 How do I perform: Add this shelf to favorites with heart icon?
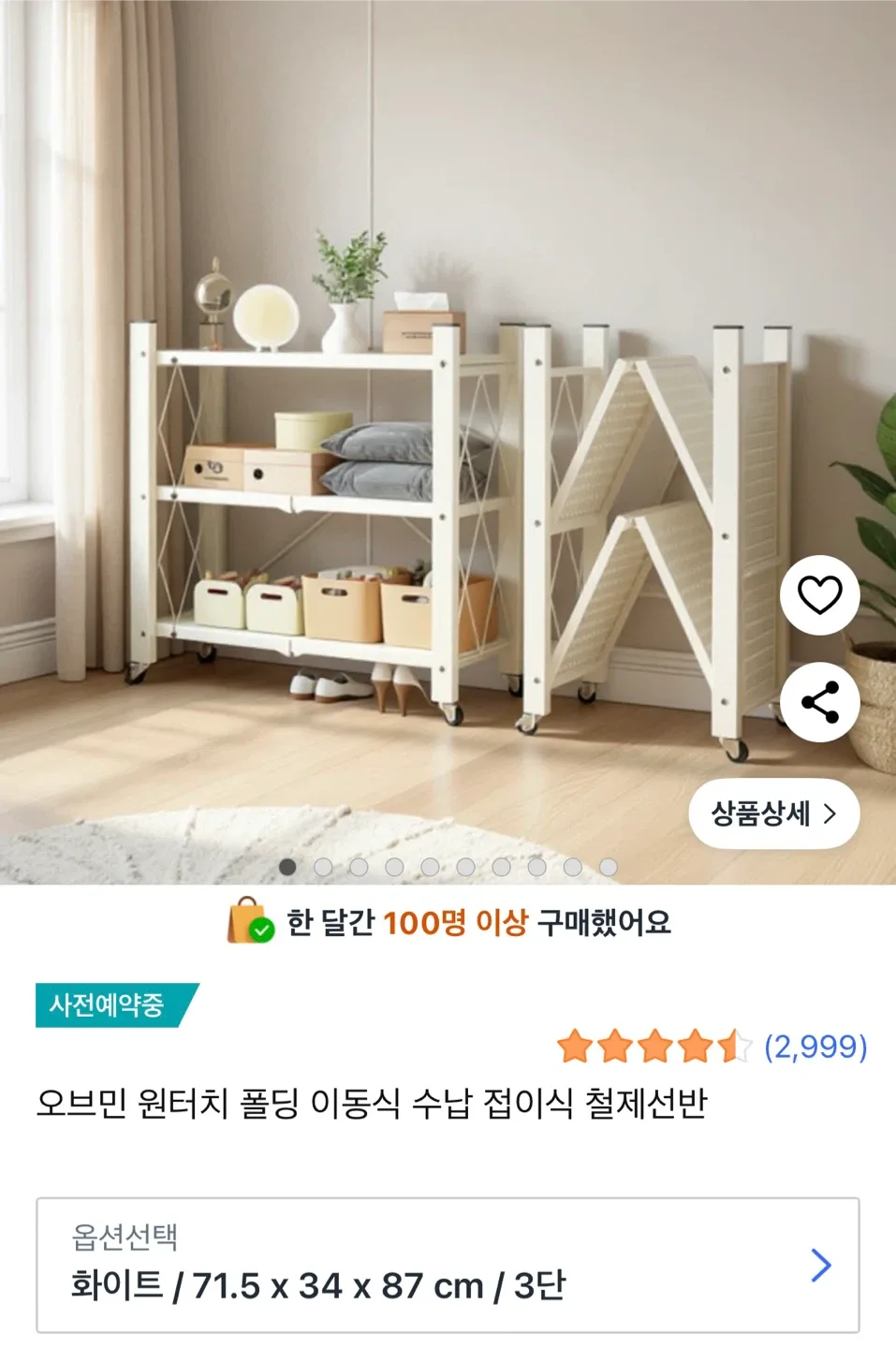tap(819, 595)
